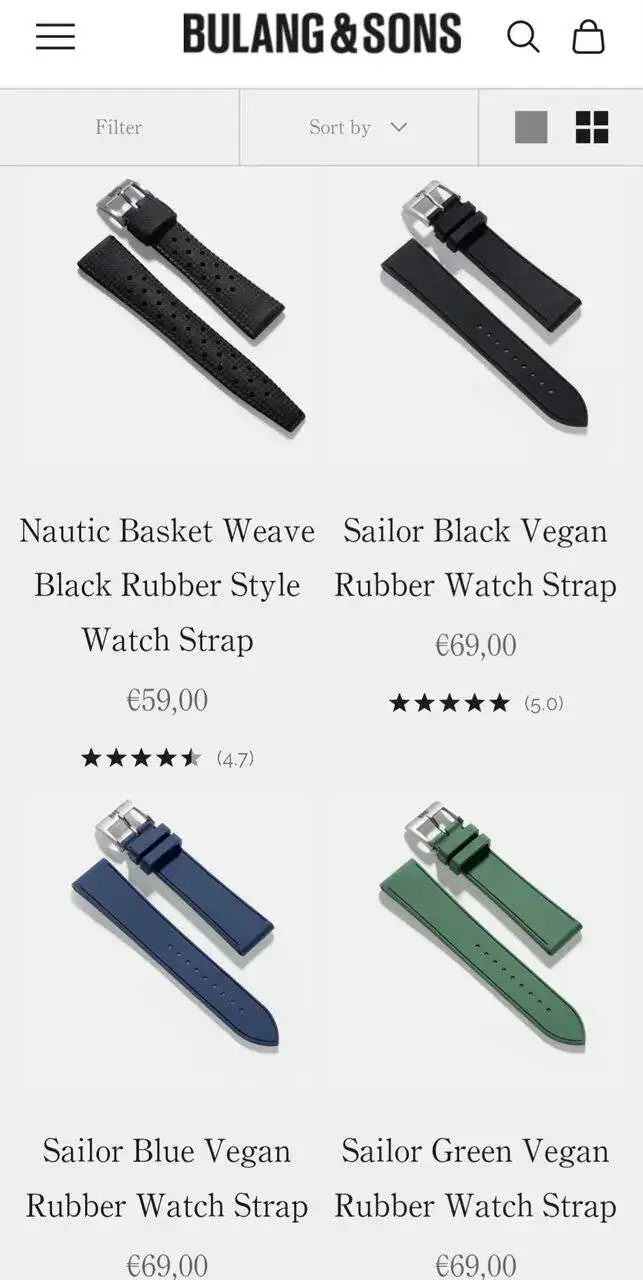
Task: Switch to two-column grid view
Action: tap(592, 127)
